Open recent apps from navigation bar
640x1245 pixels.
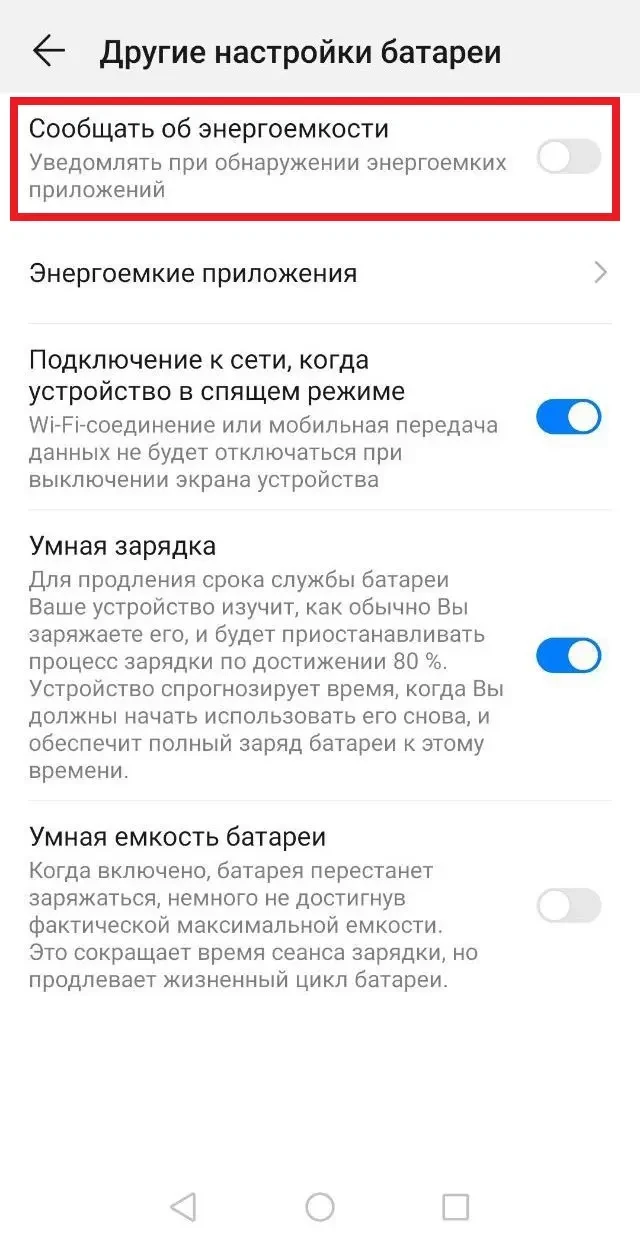(455, 1206)
